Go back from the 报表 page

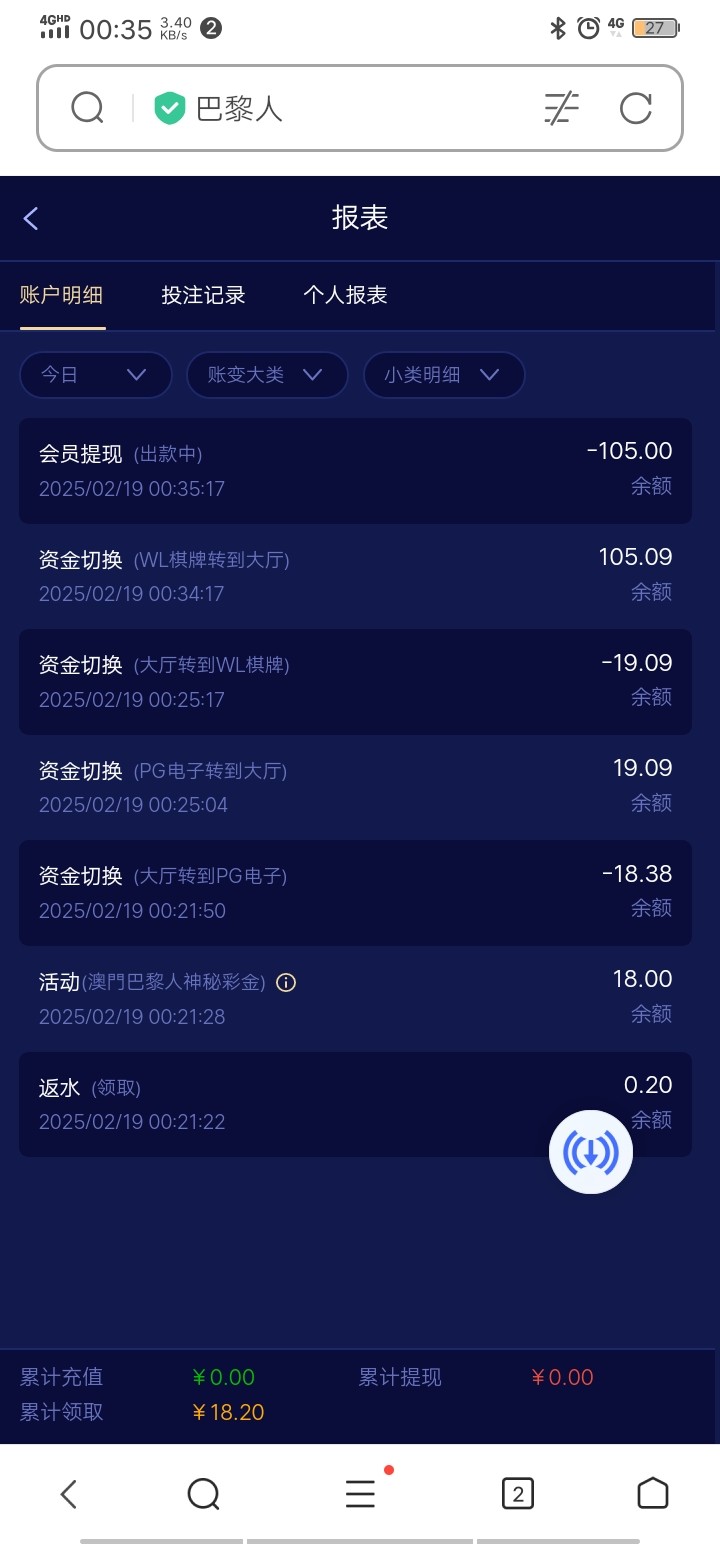tap(31, 218)
